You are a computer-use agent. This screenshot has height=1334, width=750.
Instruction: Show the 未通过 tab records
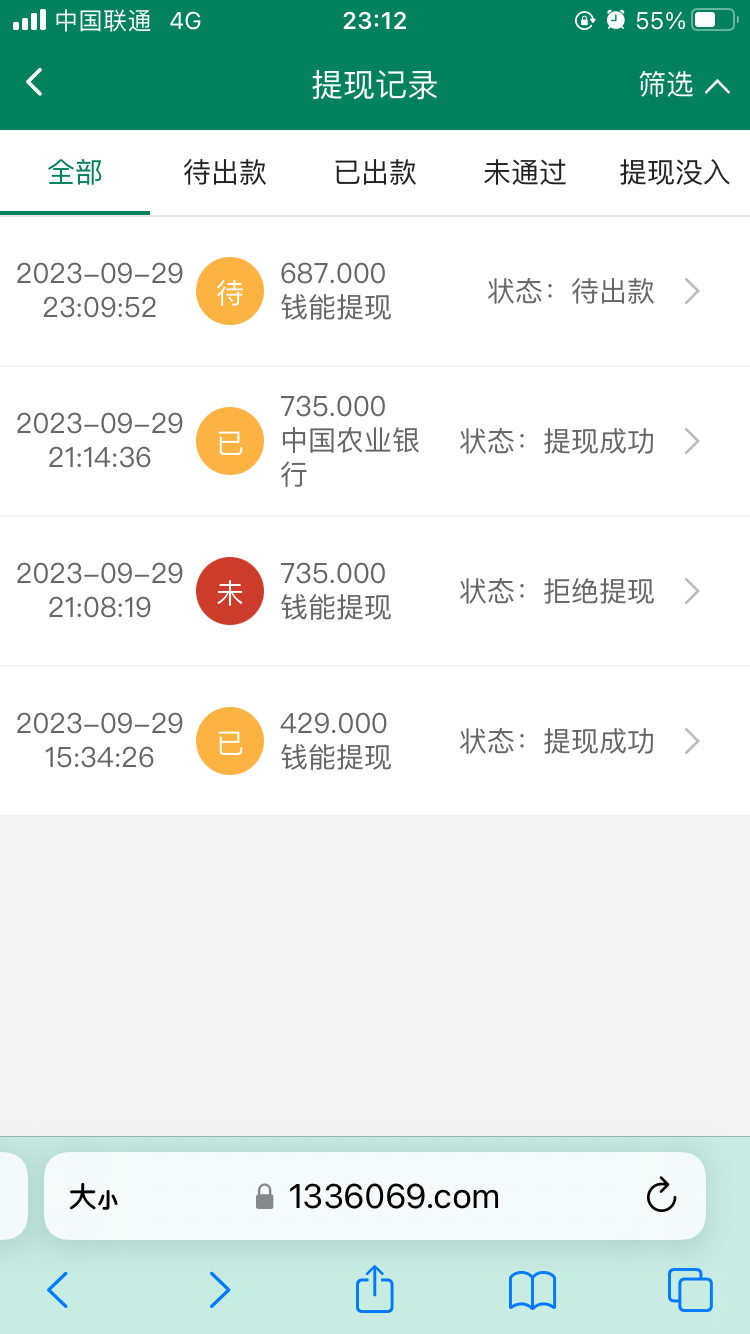(x=525, y=173)
